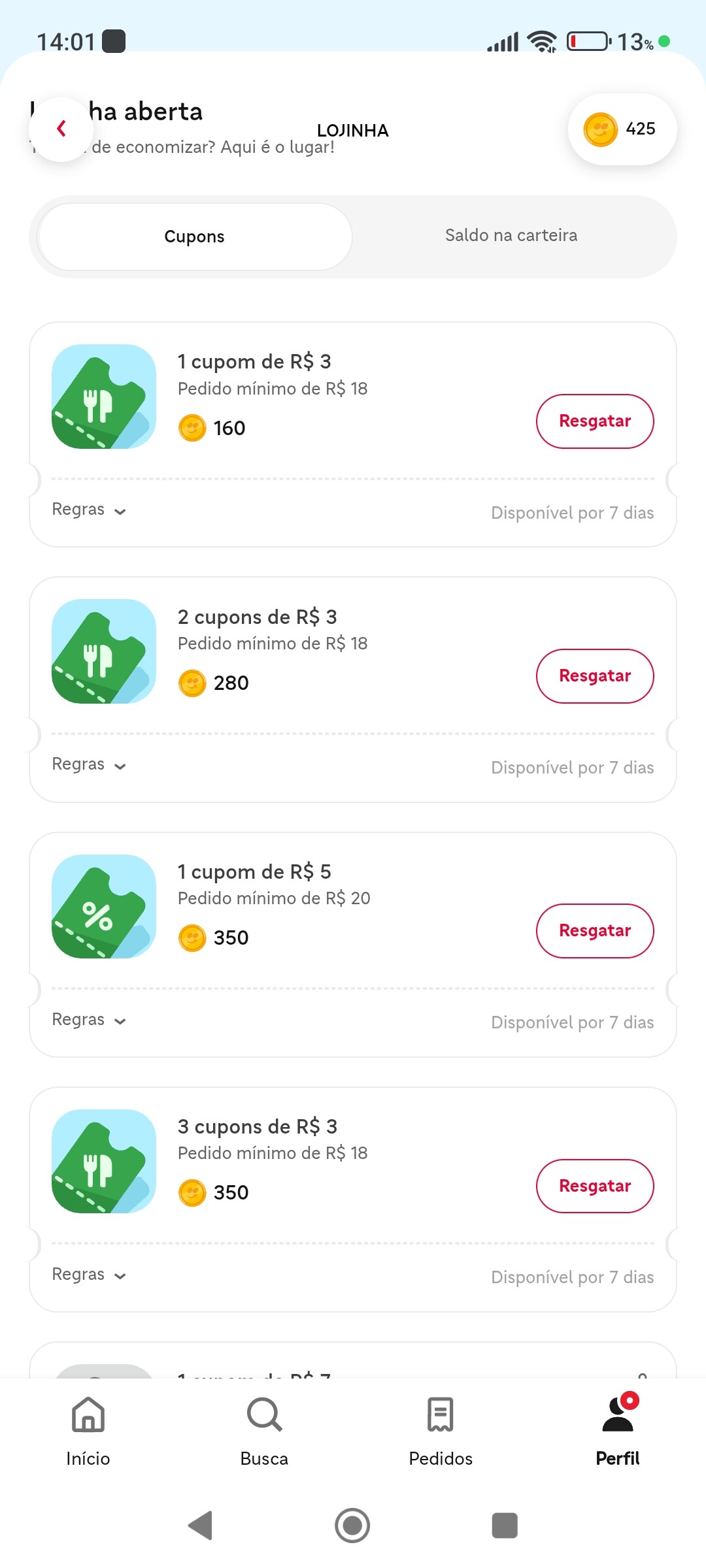Expand Regras for 2 cupons de R$ 3
Viewport: 706px width, 1568px height.
(89, 764)
